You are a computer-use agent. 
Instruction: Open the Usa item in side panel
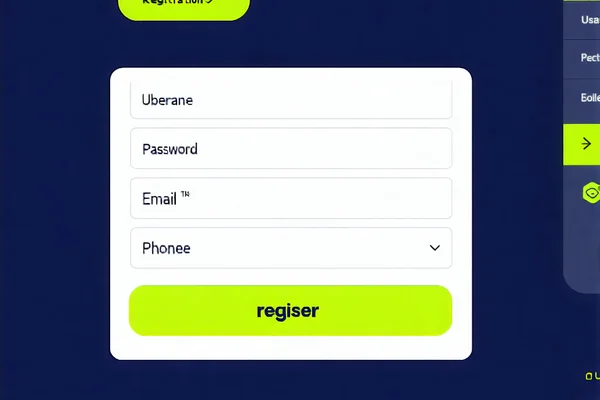coord(588,19)
